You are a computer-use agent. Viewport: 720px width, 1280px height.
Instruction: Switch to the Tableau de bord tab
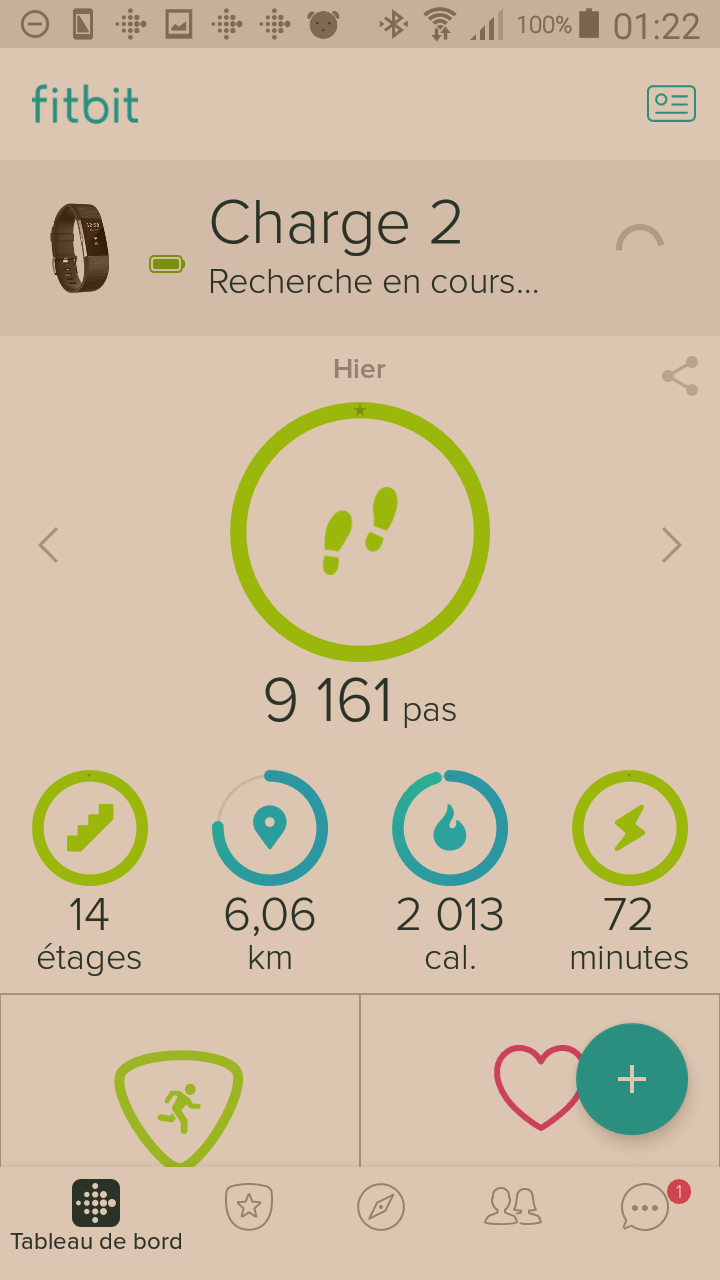click(x=96, y=1215)
